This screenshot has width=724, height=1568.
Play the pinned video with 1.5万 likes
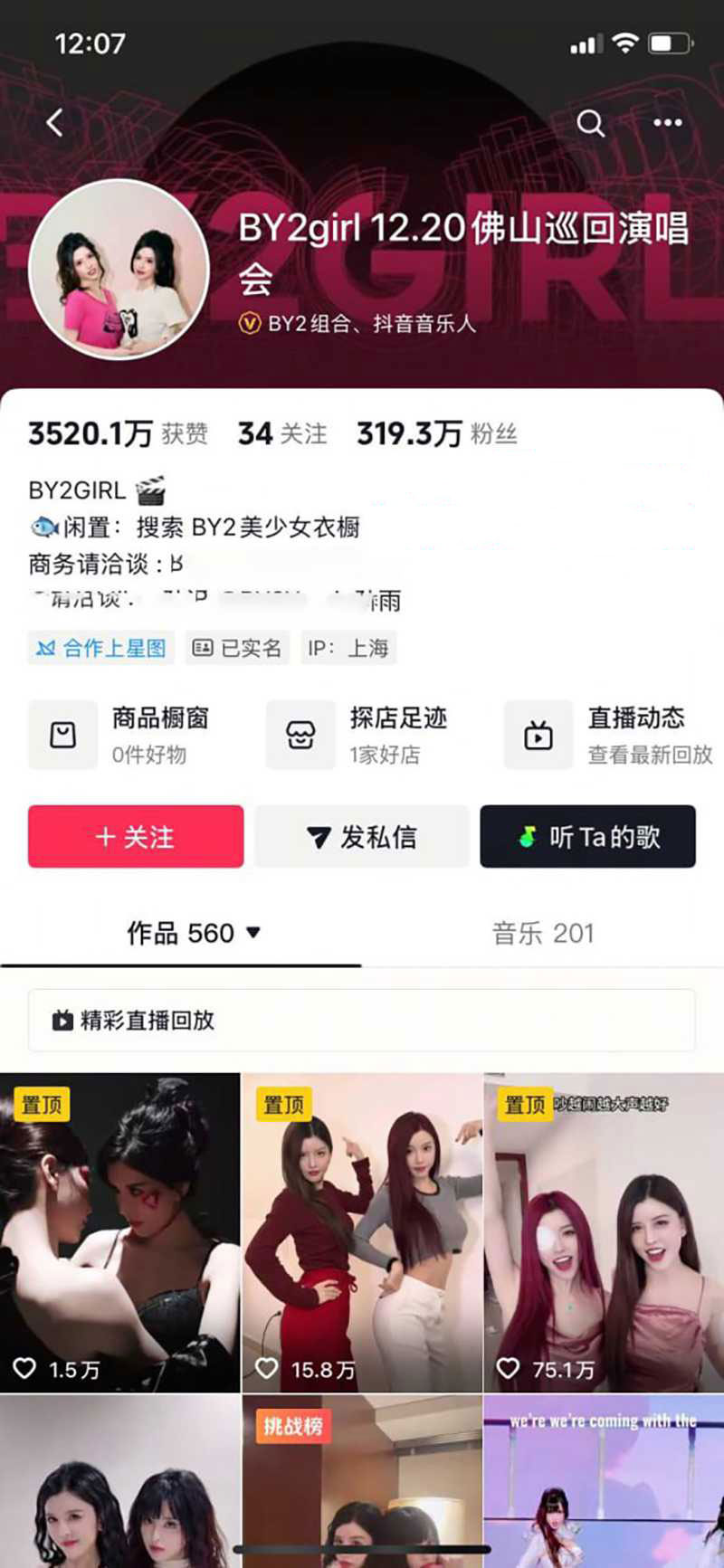(x=119, y=1232)
